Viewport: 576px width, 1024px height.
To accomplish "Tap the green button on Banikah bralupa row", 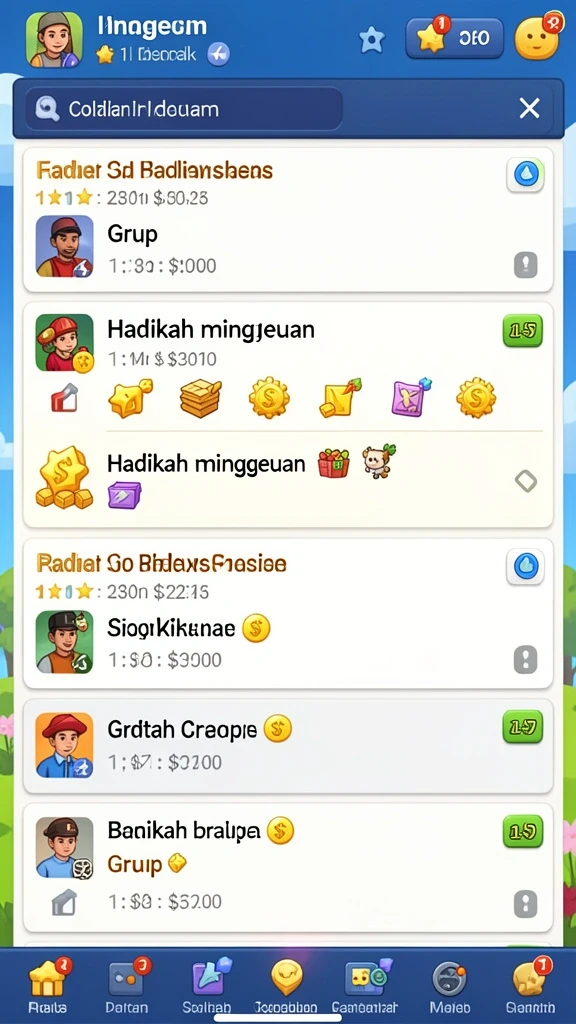I will point(522,831).
